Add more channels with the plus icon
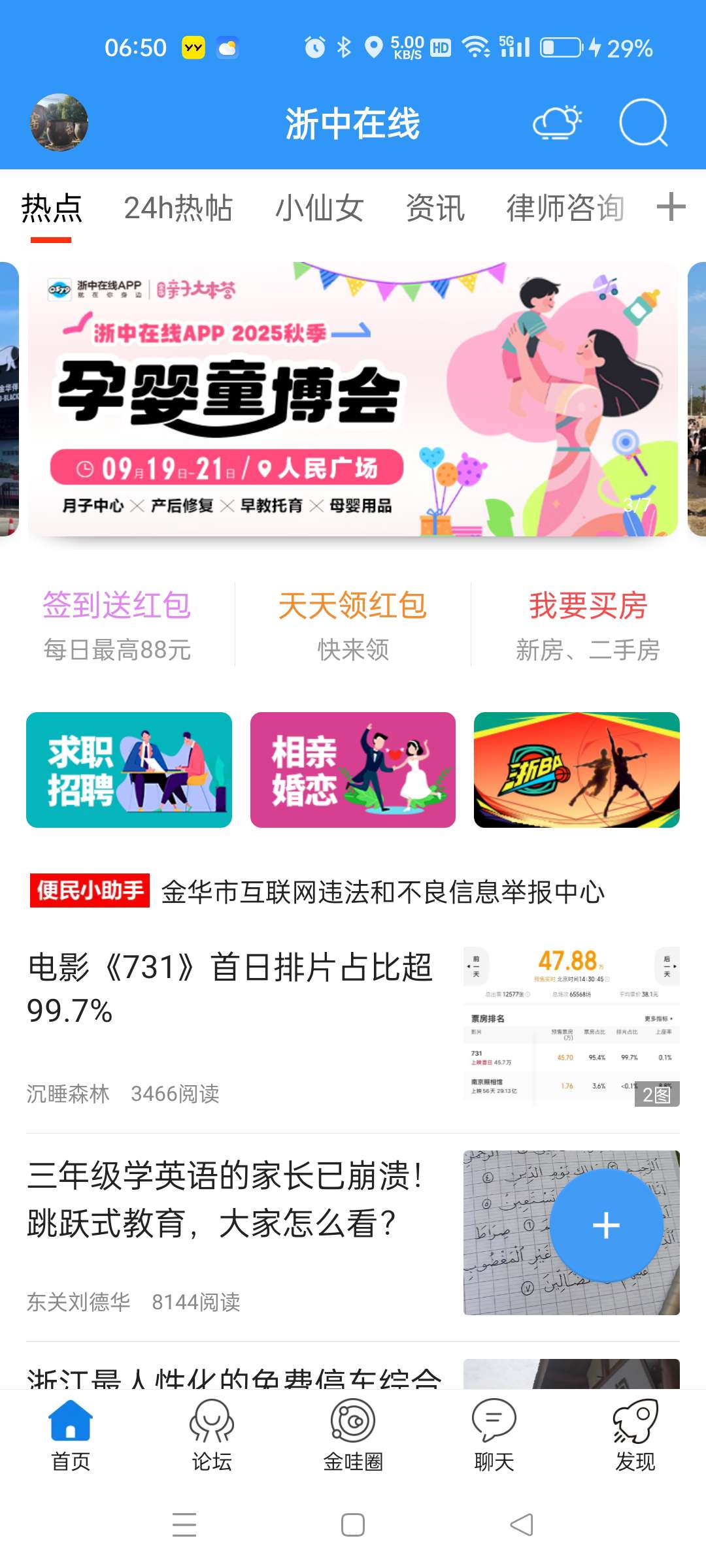This screenshot has height=1568, width=706. coord(671,208)
